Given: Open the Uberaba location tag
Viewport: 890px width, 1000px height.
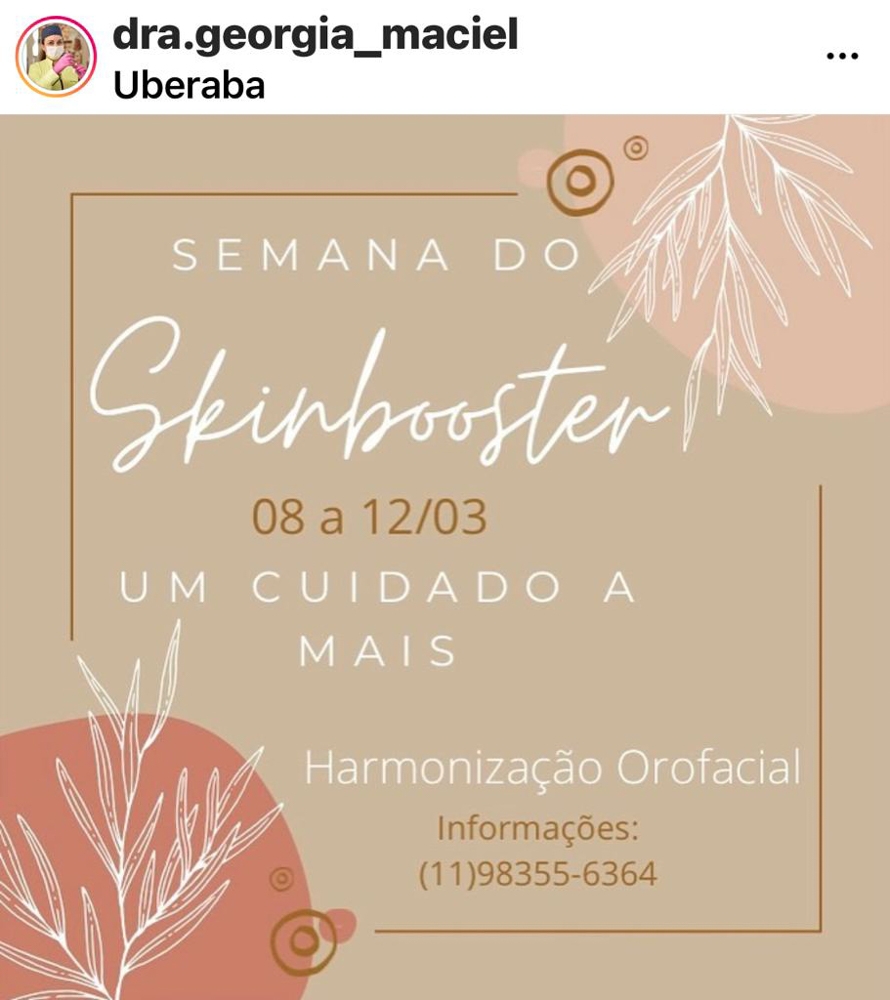Looking at the screenshot, I should (189, 86).
